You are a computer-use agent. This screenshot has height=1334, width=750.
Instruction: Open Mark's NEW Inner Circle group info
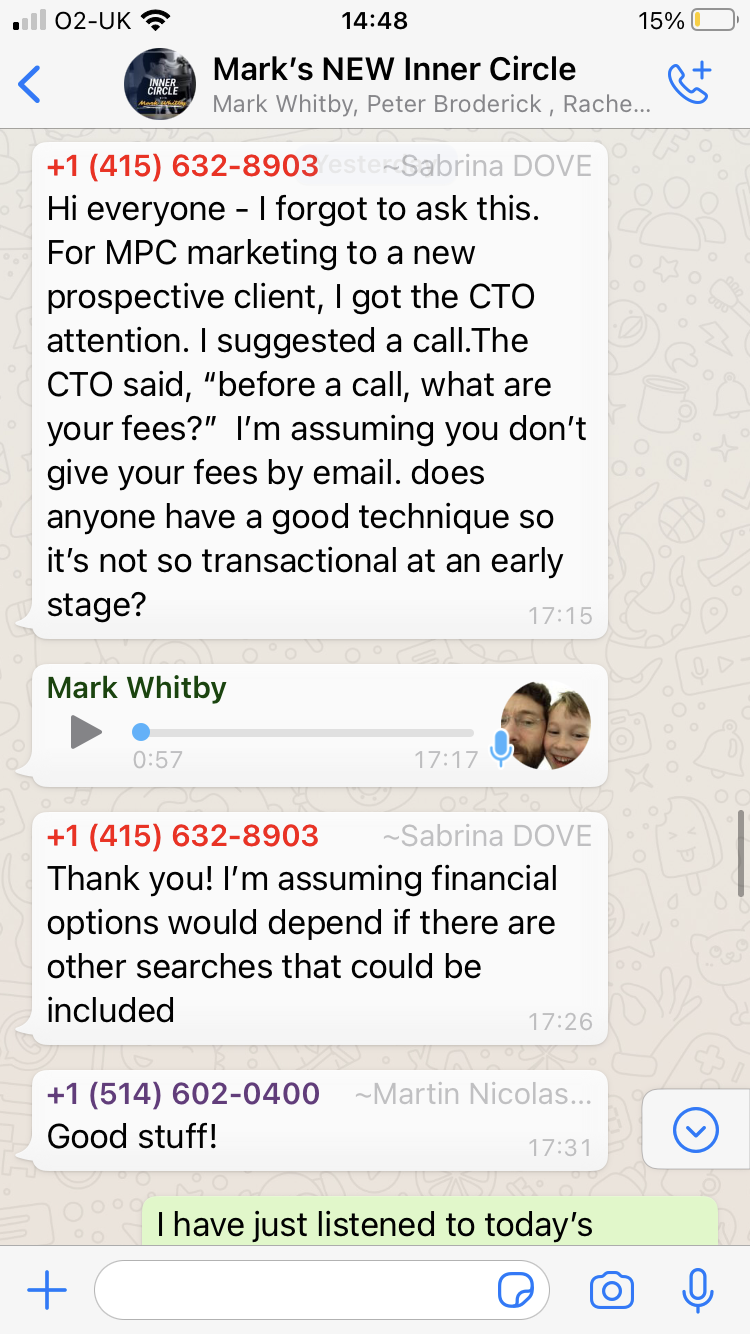394,84
